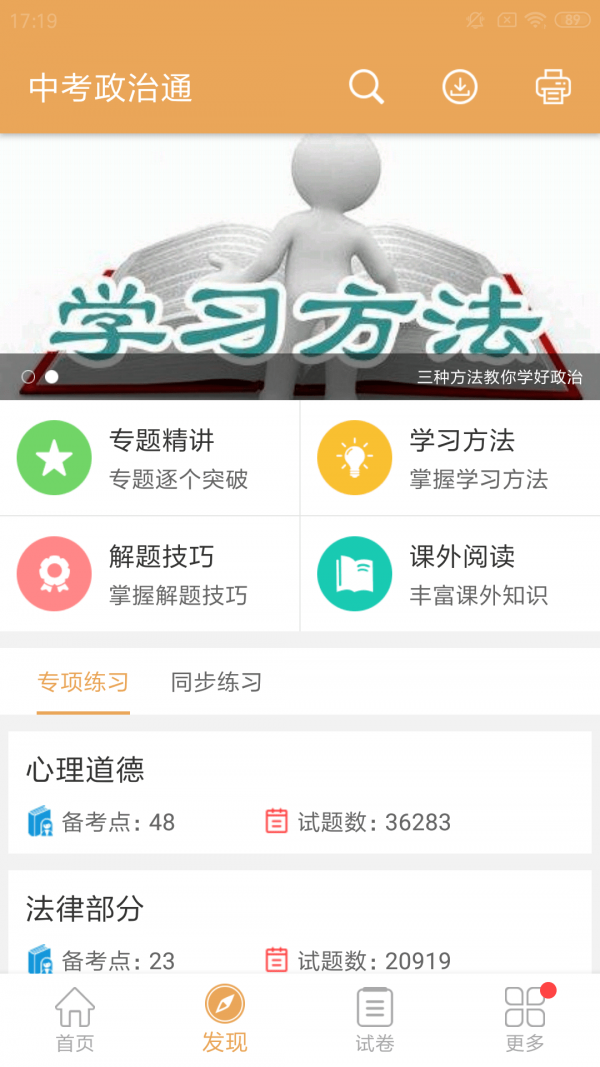
Task: Switch to the 试卷 tab
Action: 375,1020
